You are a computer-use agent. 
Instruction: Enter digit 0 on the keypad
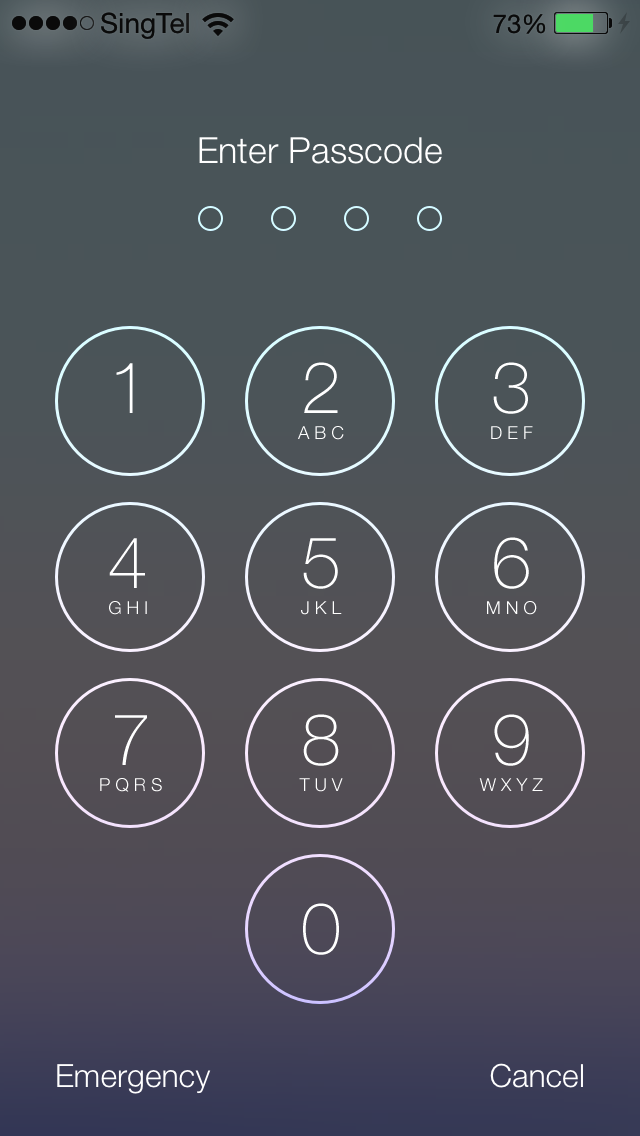320,929
